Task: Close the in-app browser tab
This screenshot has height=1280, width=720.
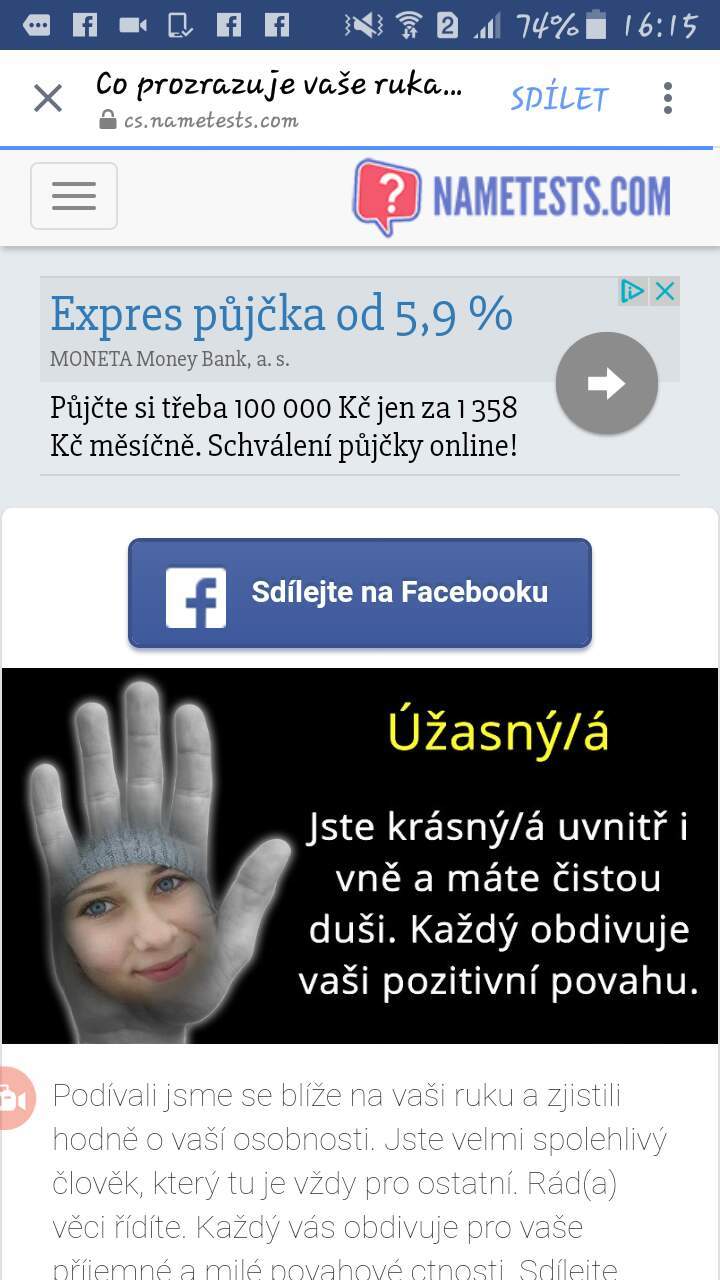Action: pos(48,98)
